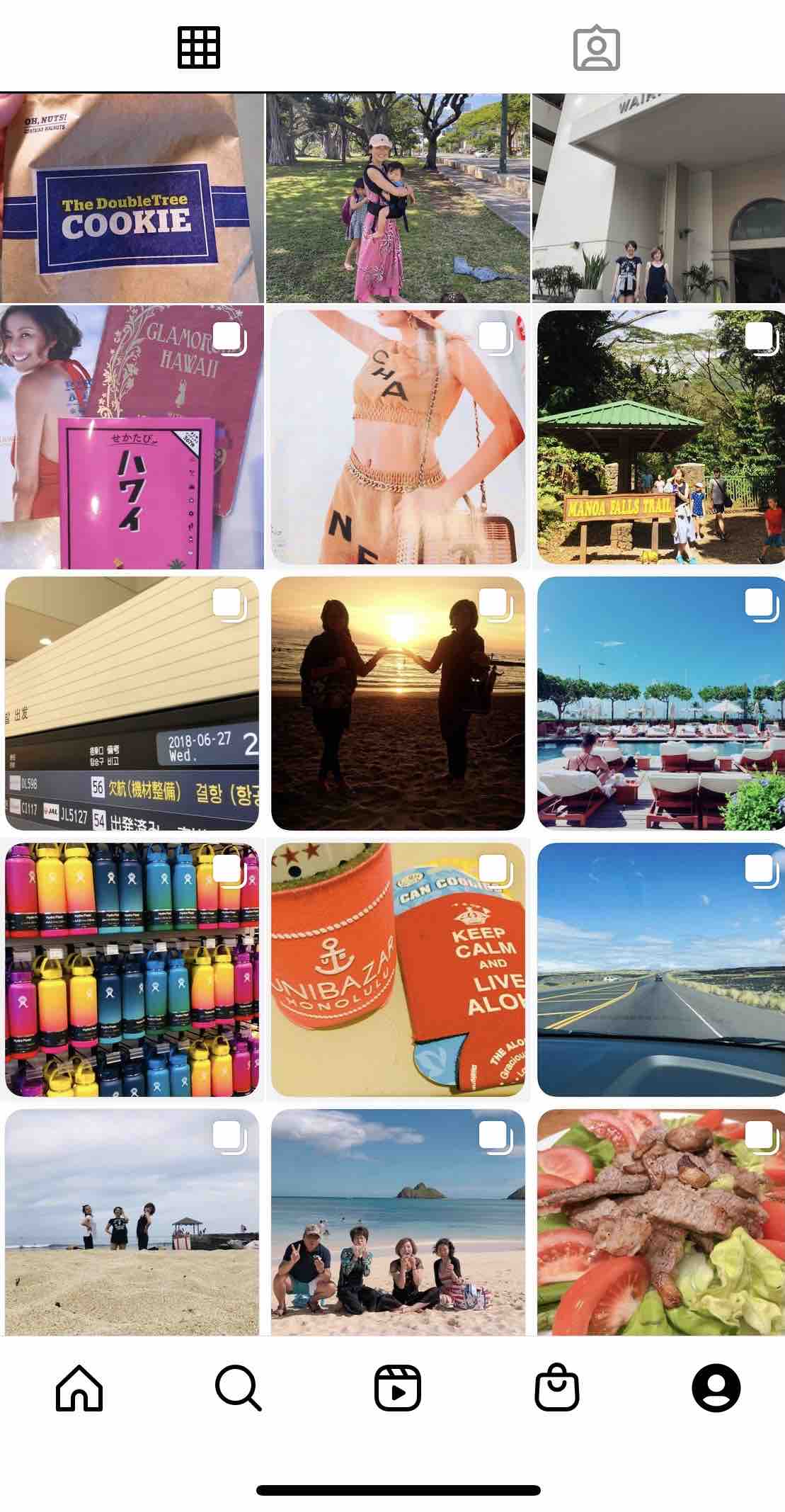The height and width of the screenshot is (1512, 785).
Task: Open the sunset beach silhouette post
Action: point(398,703)
